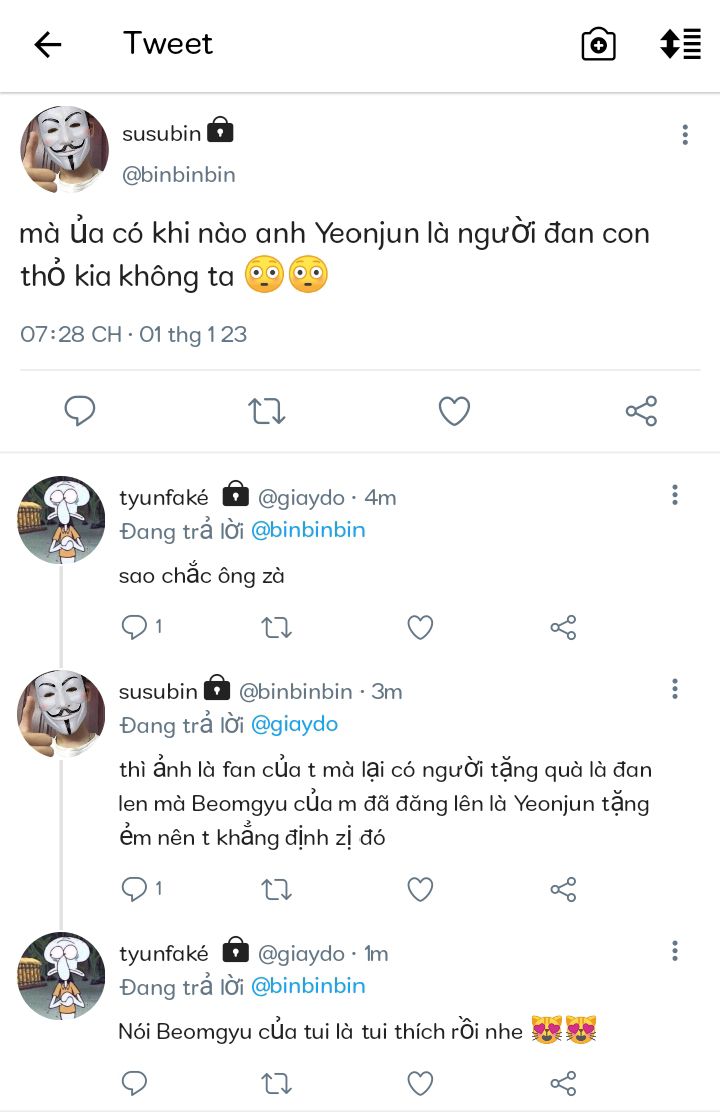Open overflow menu on susubin's main tweet
720x1112 pixels.
tap(685, 135)
